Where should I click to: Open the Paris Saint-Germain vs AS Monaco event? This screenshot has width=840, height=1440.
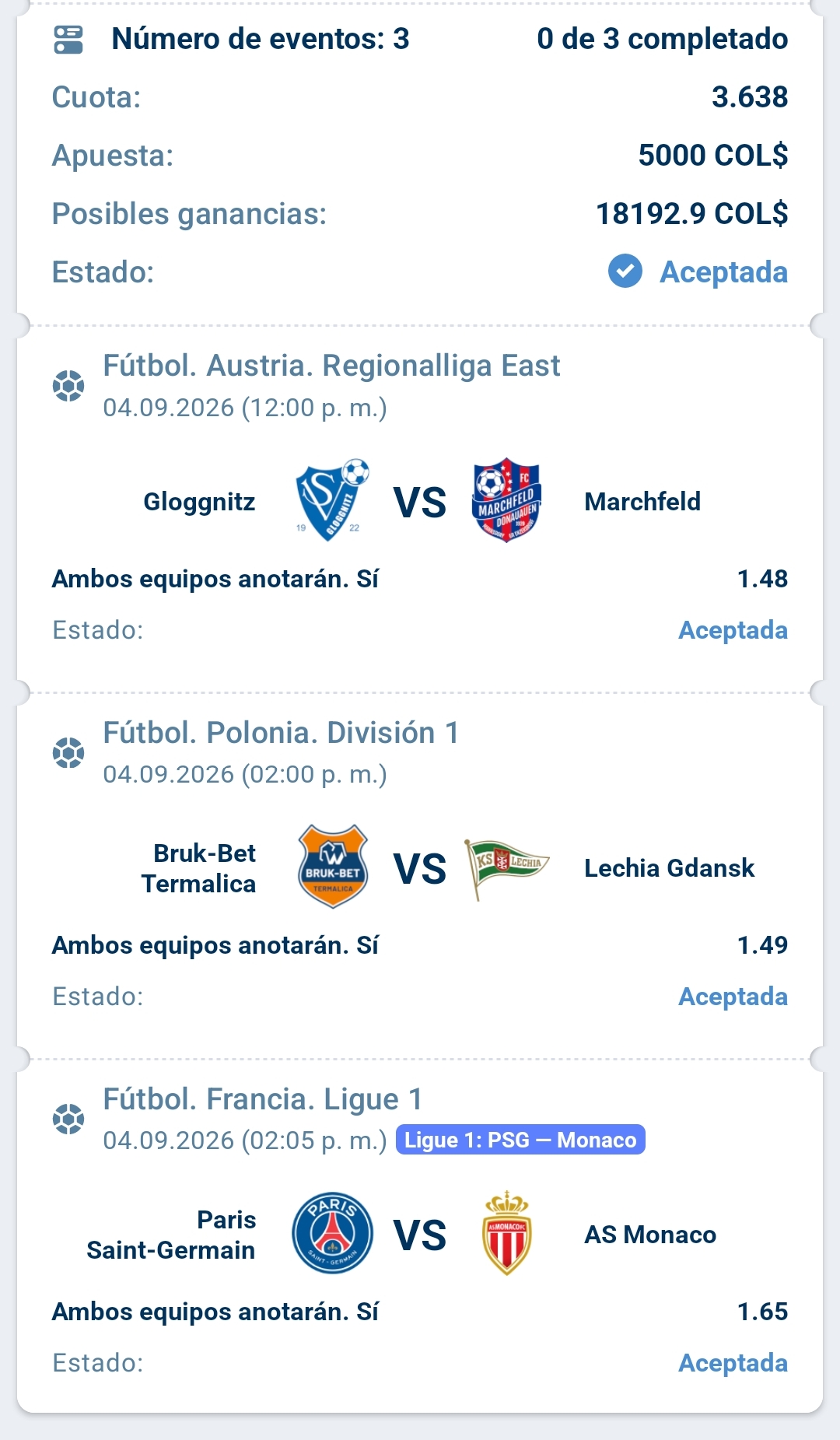420,1235
